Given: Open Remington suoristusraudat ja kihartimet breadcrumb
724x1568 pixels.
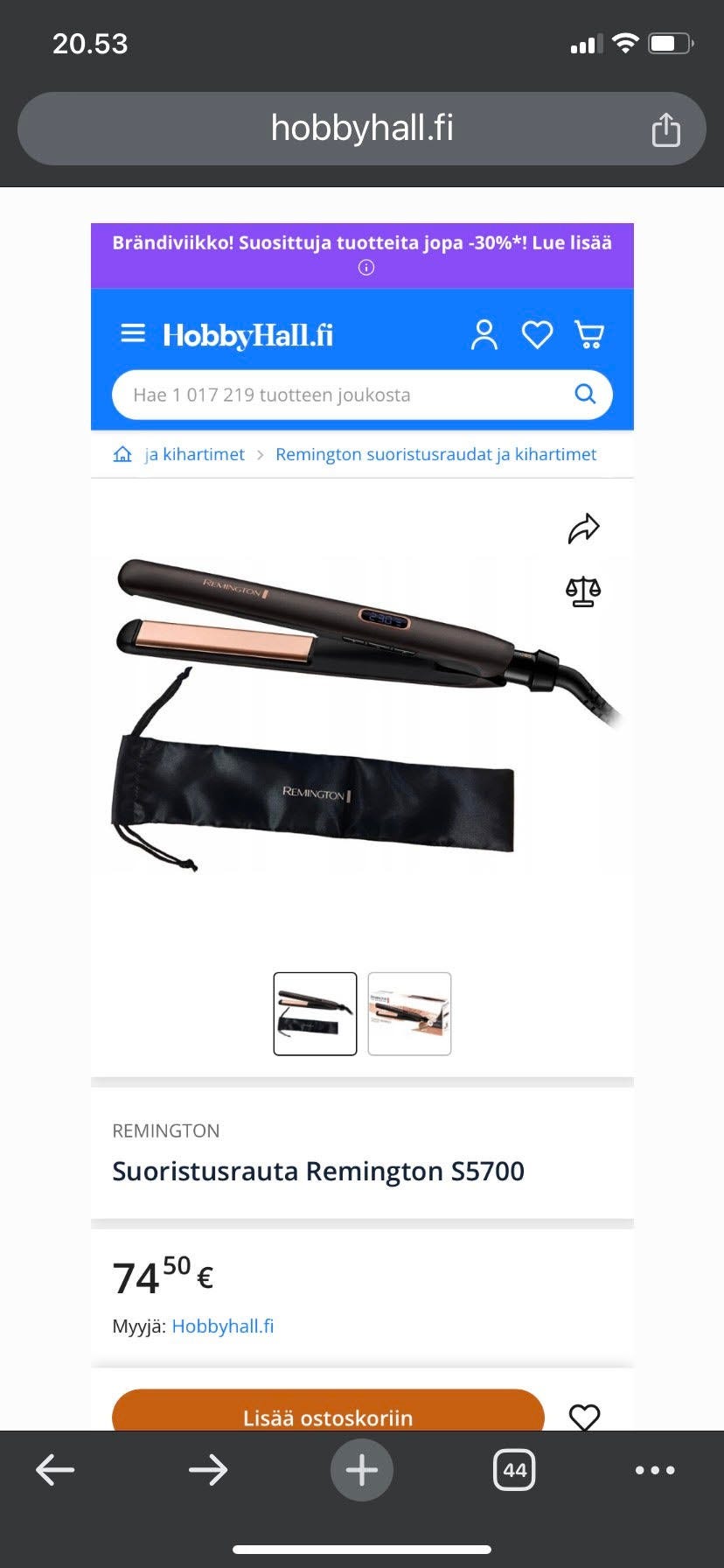Looking at the screenshot, I should [435, 454].
